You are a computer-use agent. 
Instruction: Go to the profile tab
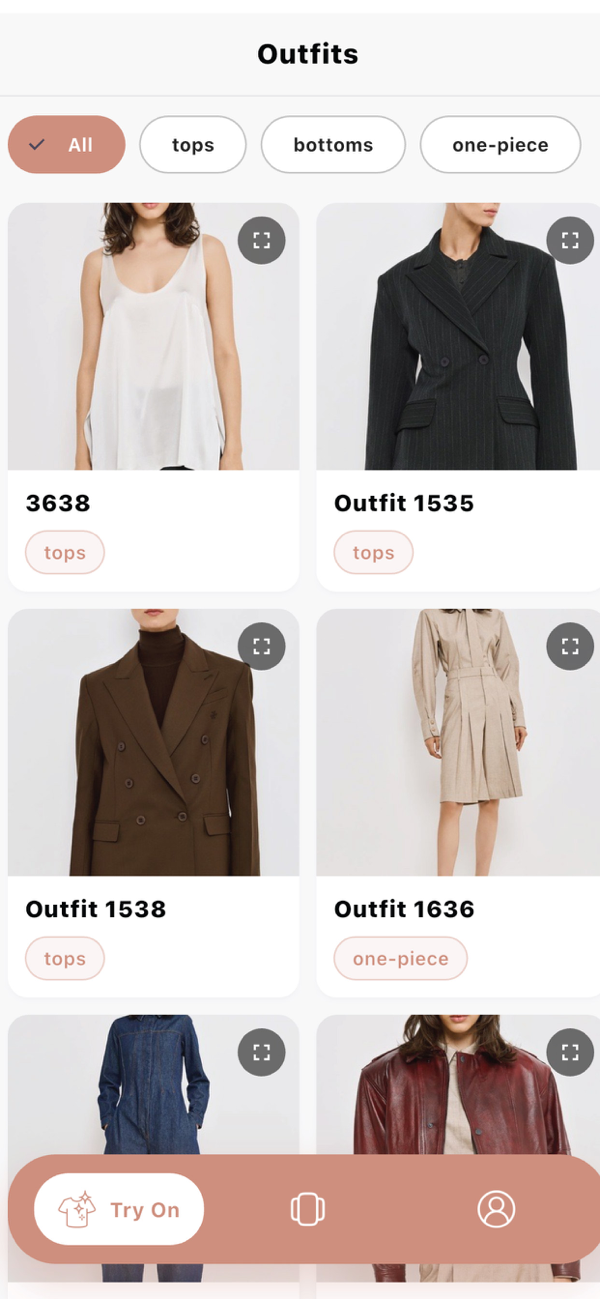[x=496, y=1209]
